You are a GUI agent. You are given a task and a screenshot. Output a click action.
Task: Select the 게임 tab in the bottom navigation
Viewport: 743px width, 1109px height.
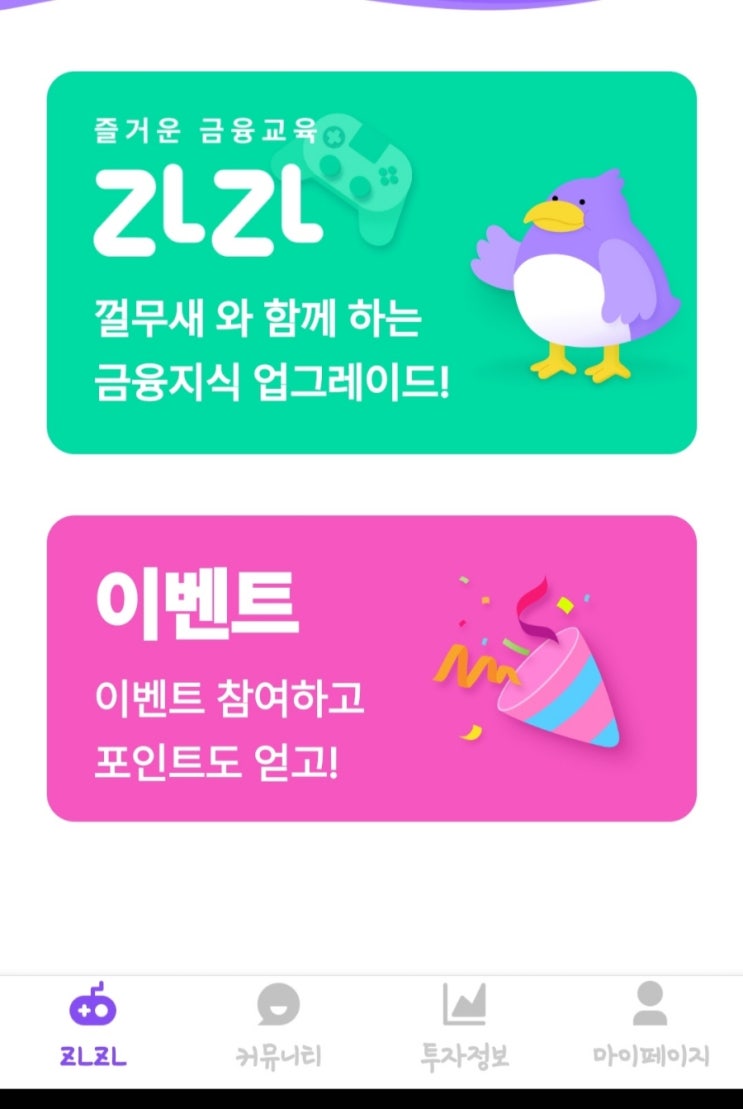point(93,1026)
